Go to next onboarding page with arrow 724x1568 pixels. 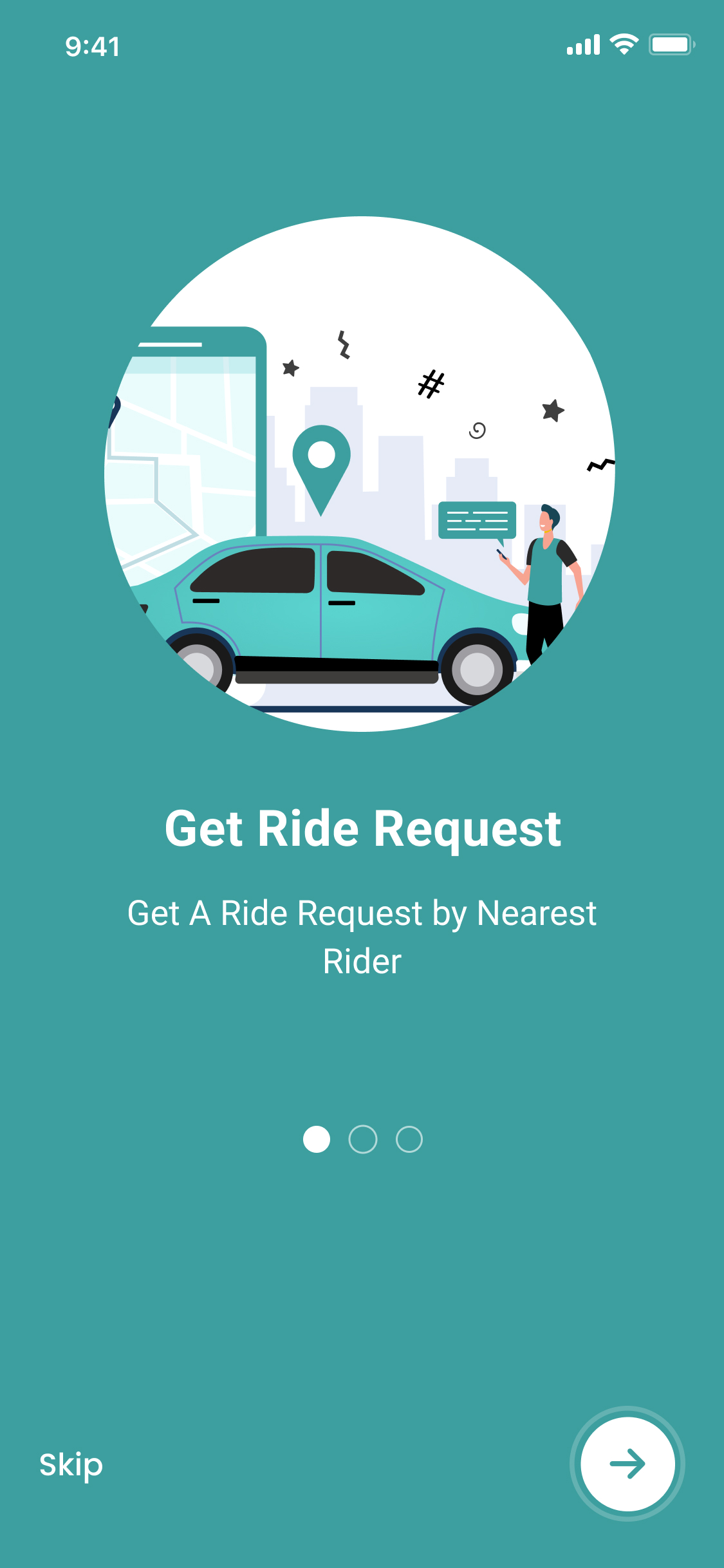627,1464
